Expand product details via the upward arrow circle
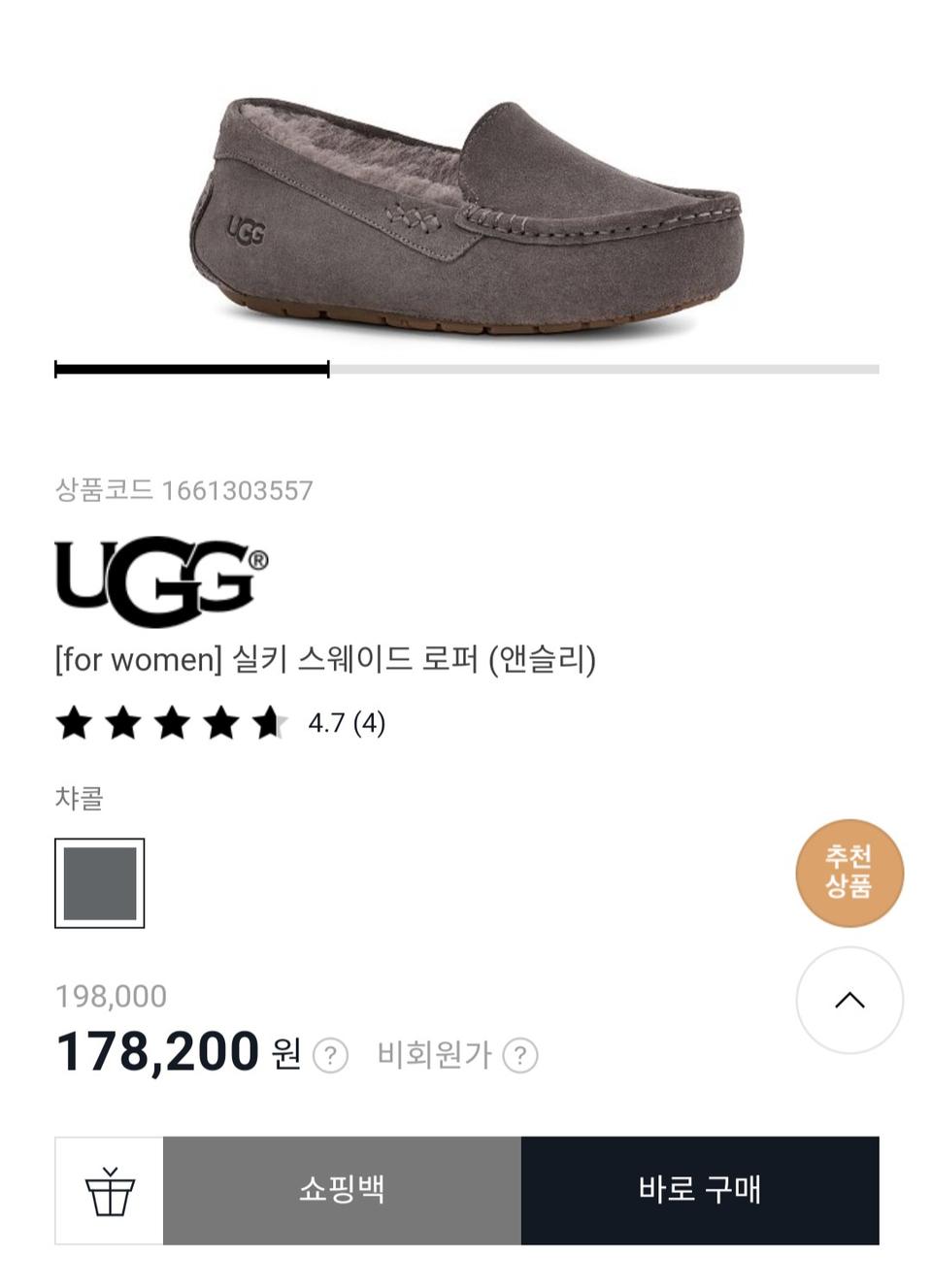The image size is (932, 1288). 849,1000
